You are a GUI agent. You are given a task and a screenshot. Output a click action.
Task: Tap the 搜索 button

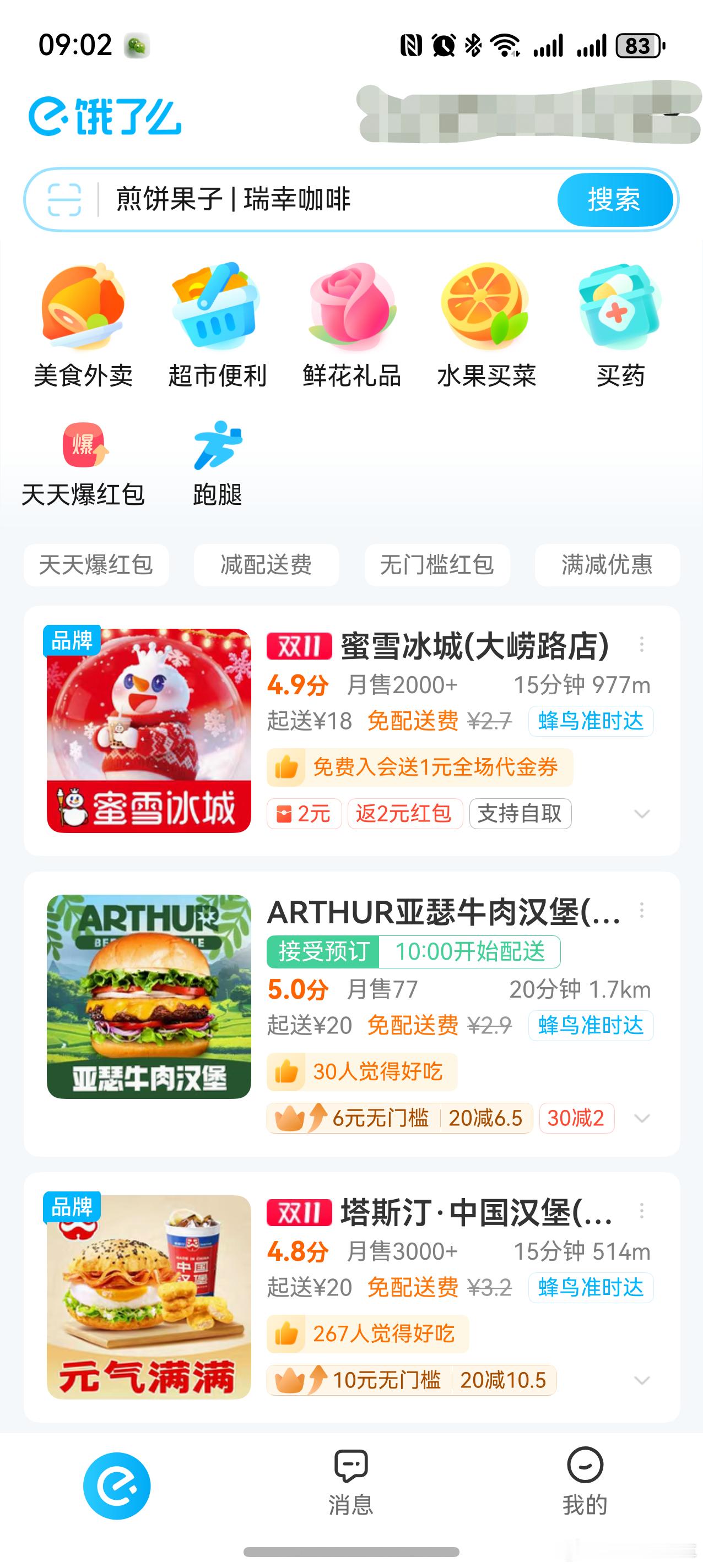[614, 200]
